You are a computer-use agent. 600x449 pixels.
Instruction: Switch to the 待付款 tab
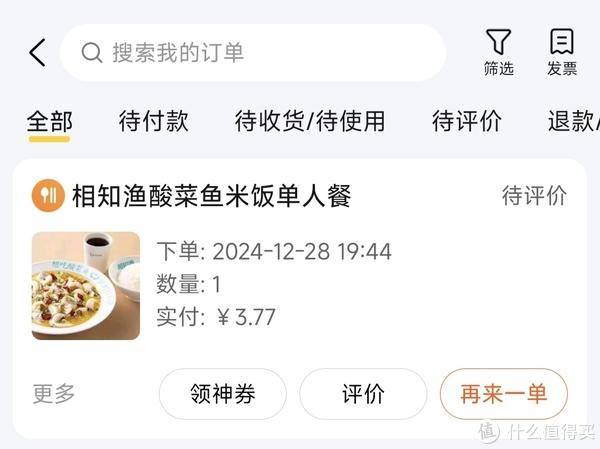153,122
